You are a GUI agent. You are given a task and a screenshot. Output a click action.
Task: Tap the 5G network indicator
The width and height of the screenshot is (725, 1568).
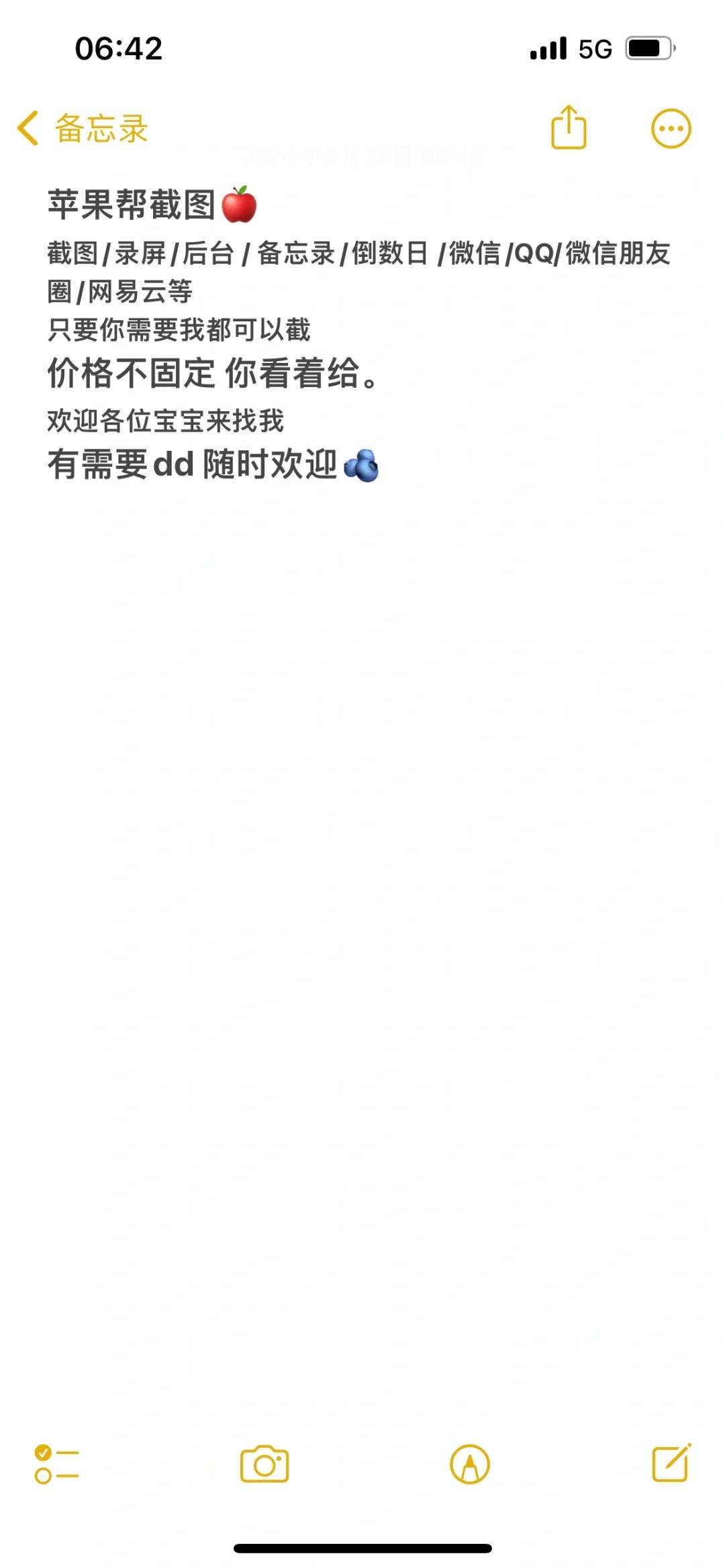(x=595, y=48)
